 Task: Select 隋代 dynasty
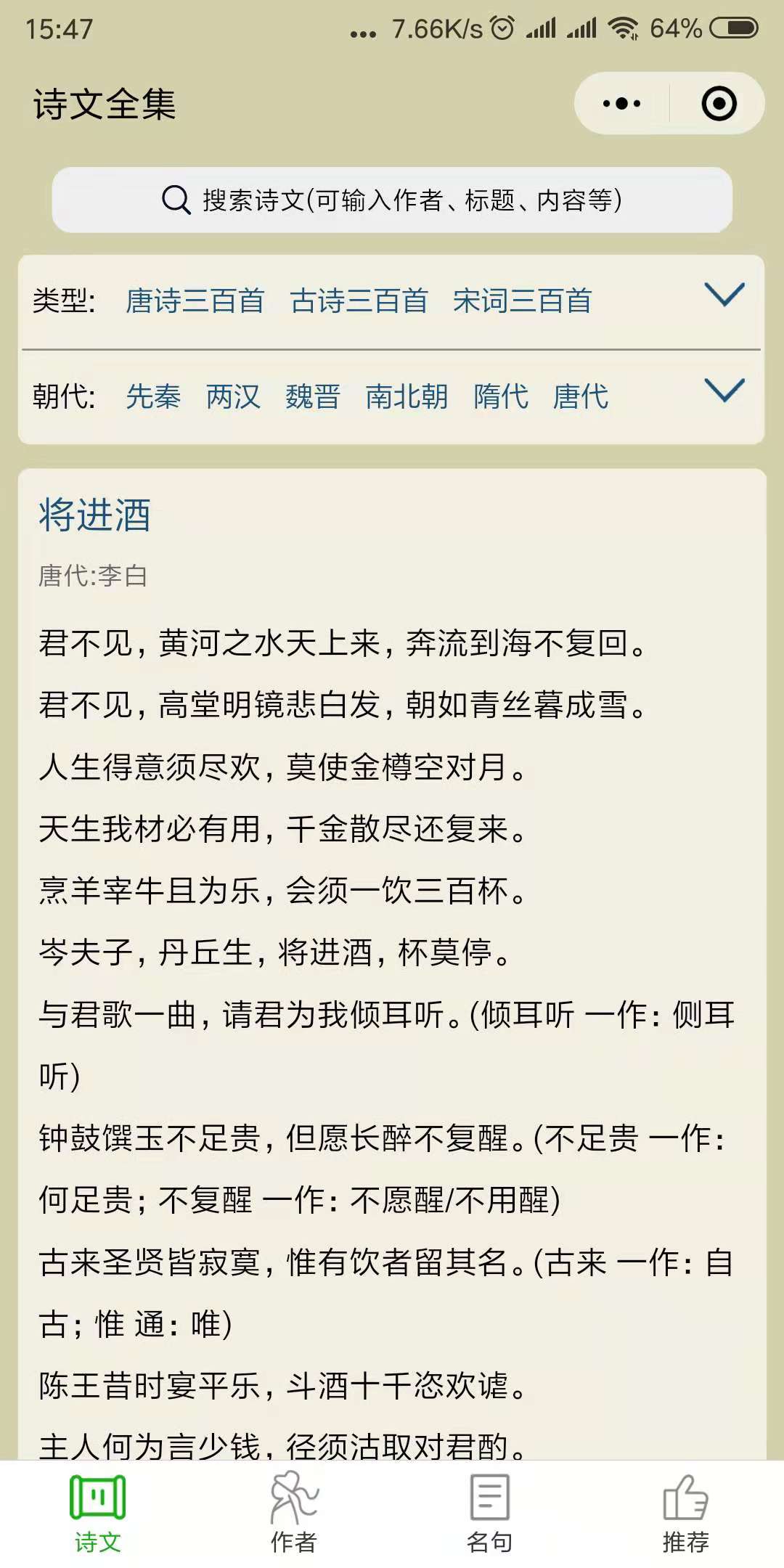[x=501, y=396]
